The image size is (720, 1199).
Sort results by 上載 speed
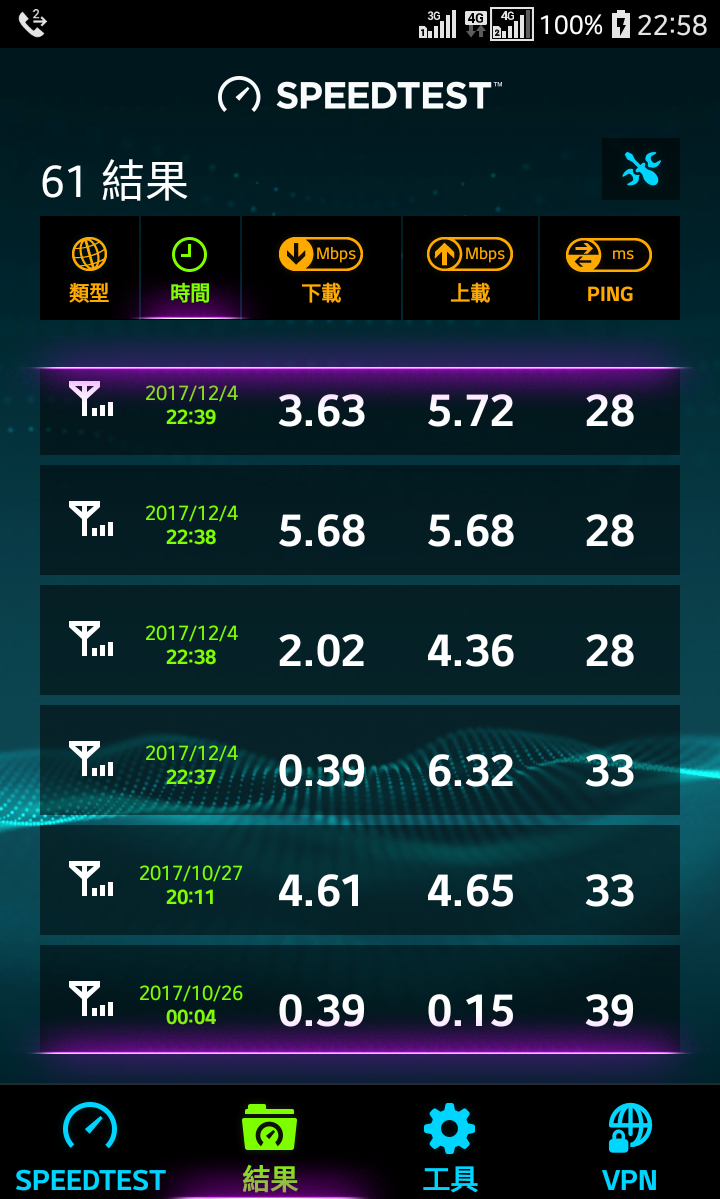click(470, 269)
